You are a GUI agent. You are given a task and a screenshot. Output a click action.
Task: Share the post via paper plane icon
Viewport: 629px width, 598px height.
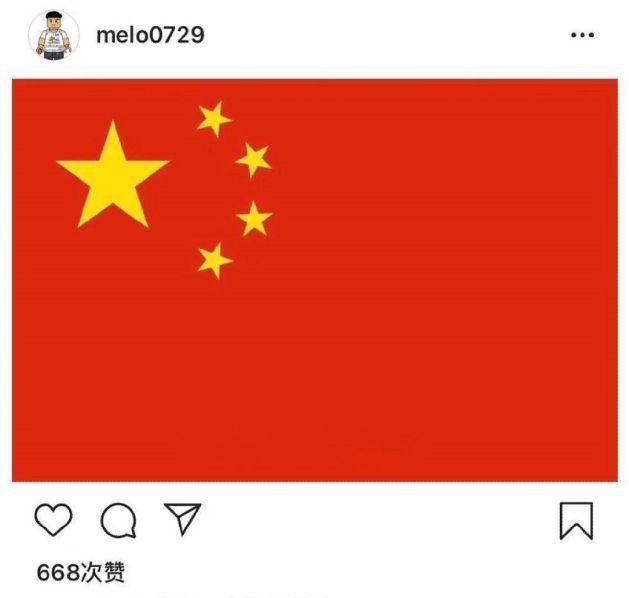(182, 518)
